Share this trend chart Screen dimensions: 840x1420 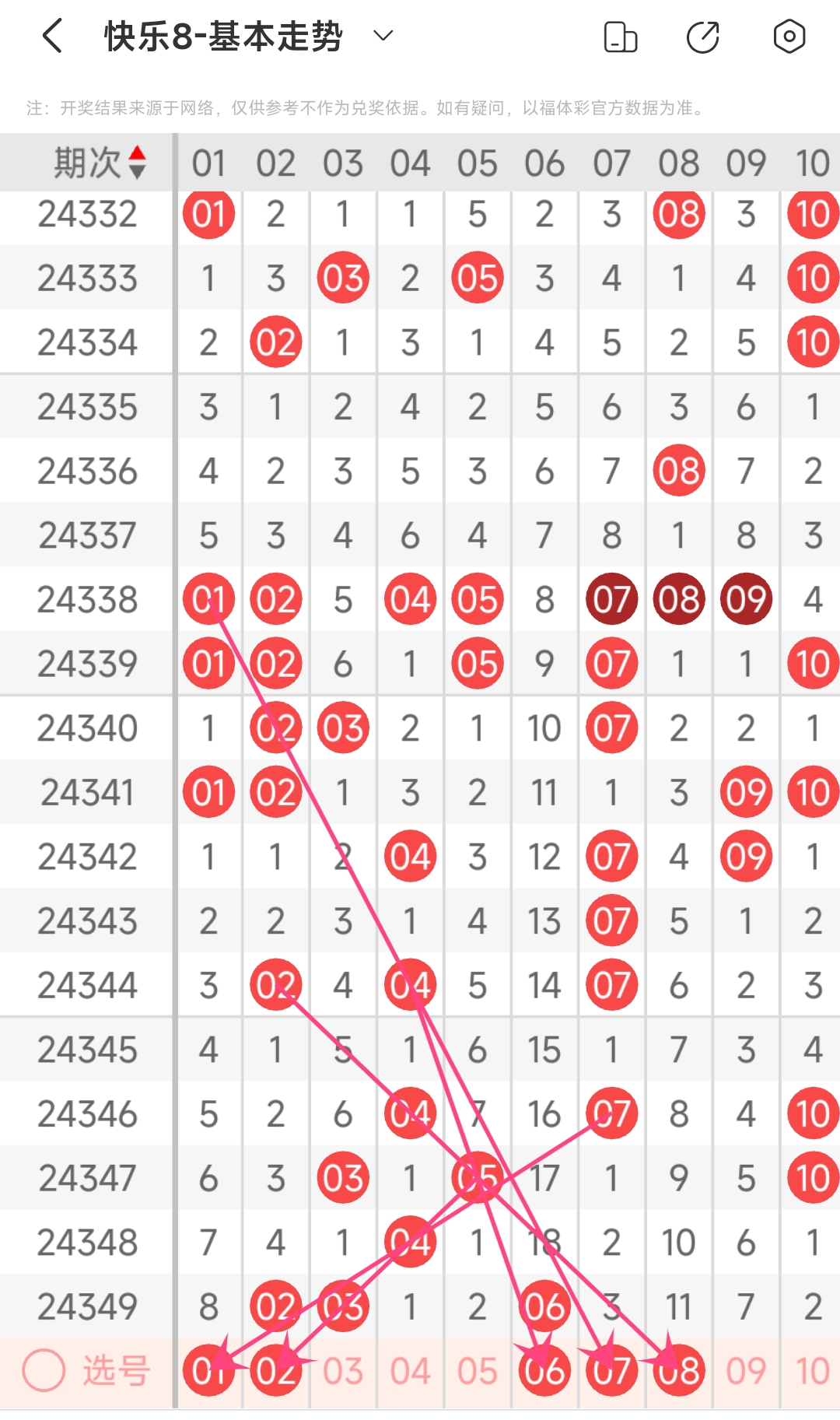tap(703, 37)
